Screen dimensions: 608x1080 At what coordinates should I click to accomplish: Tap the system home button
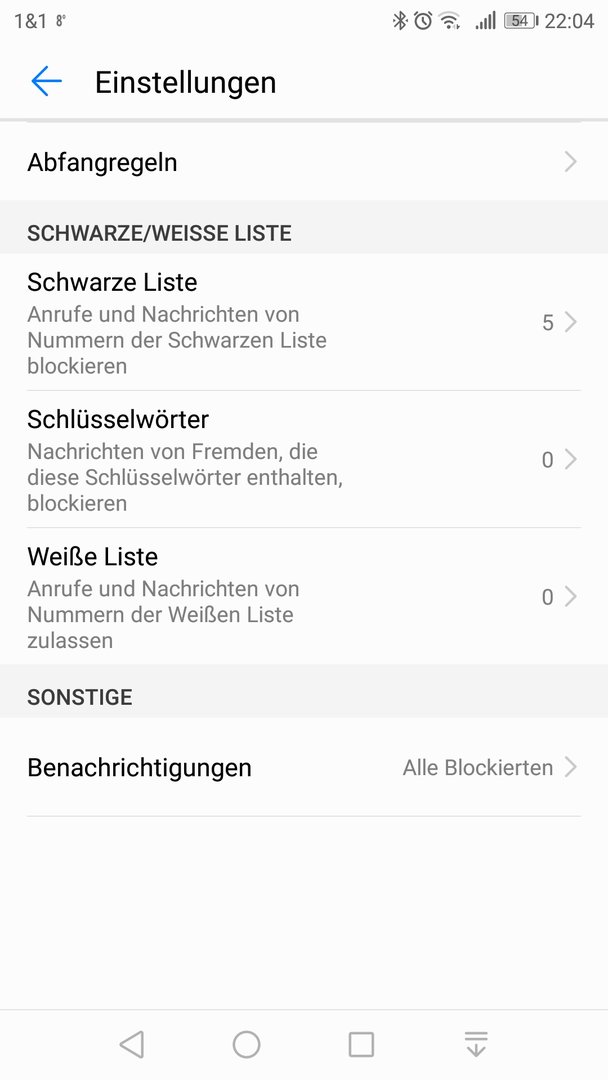247,1044
